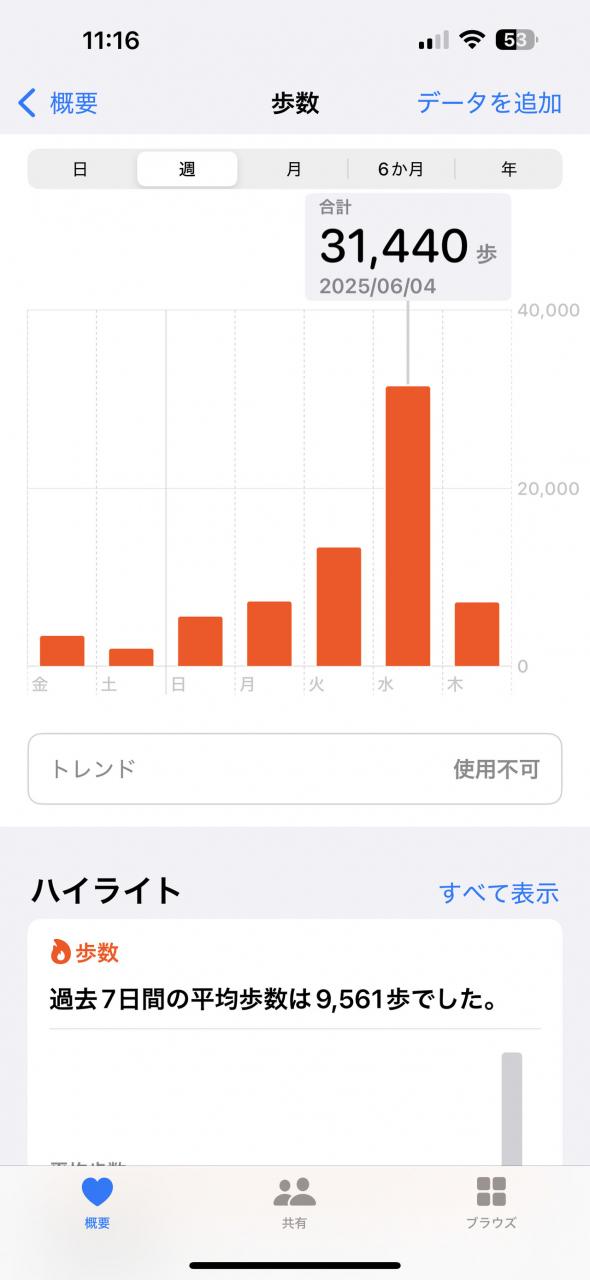The image size is (590, 1280).
Task: Tap データを追加 to add data
Action: point(489,102)
